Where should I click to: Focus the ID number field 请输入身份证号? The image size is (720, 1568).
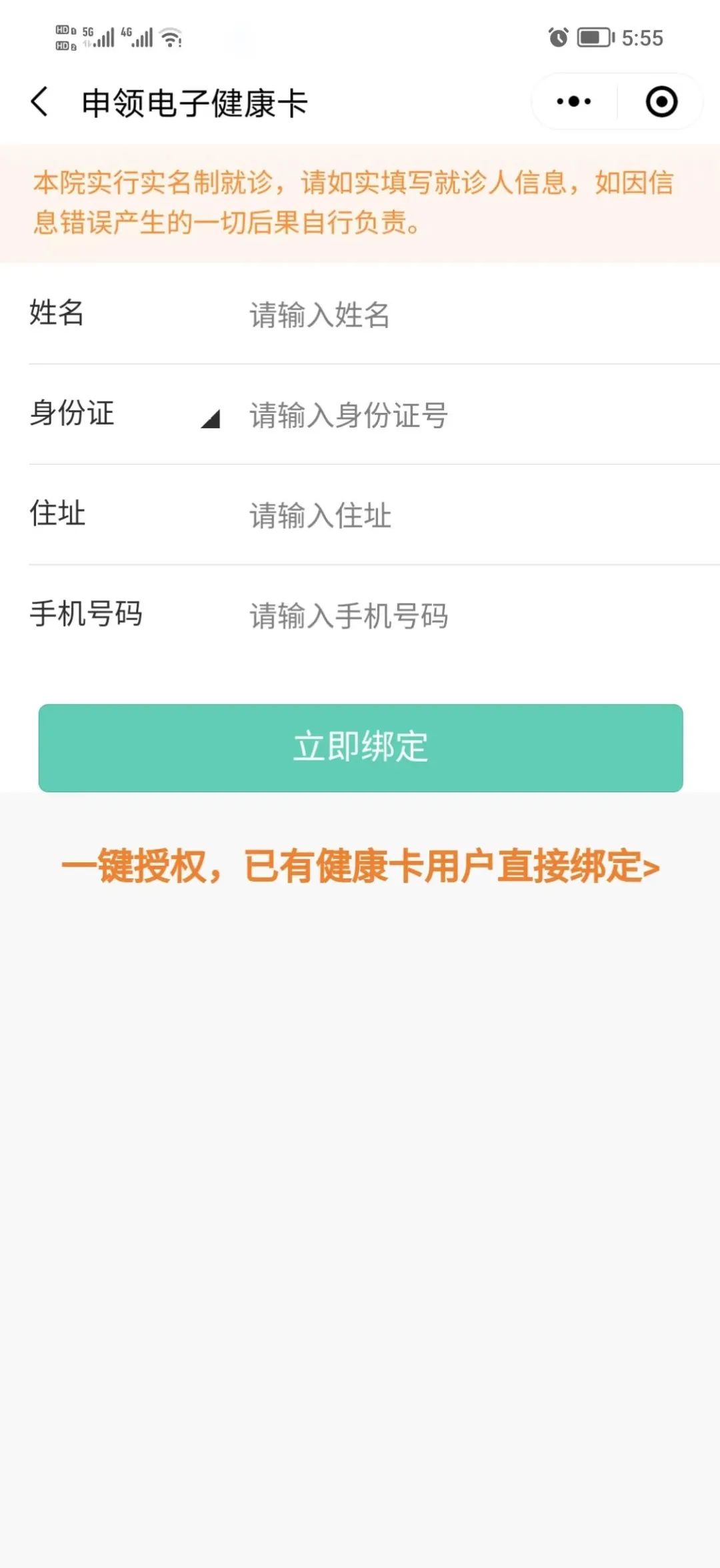point(467,415)
